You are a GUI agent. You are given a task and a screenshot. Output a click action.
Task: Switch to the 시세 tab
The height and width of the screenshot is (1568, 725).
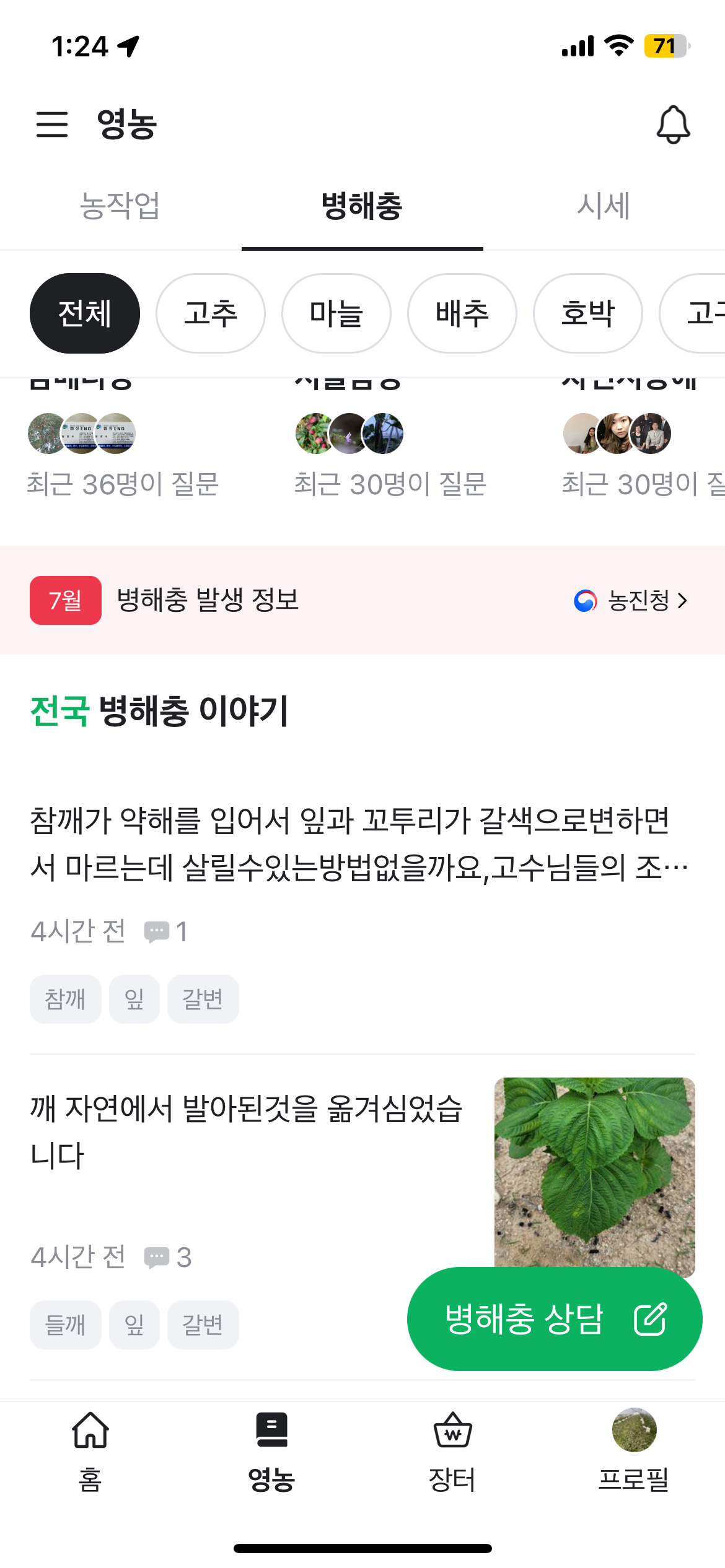click(x=604, y=206)
